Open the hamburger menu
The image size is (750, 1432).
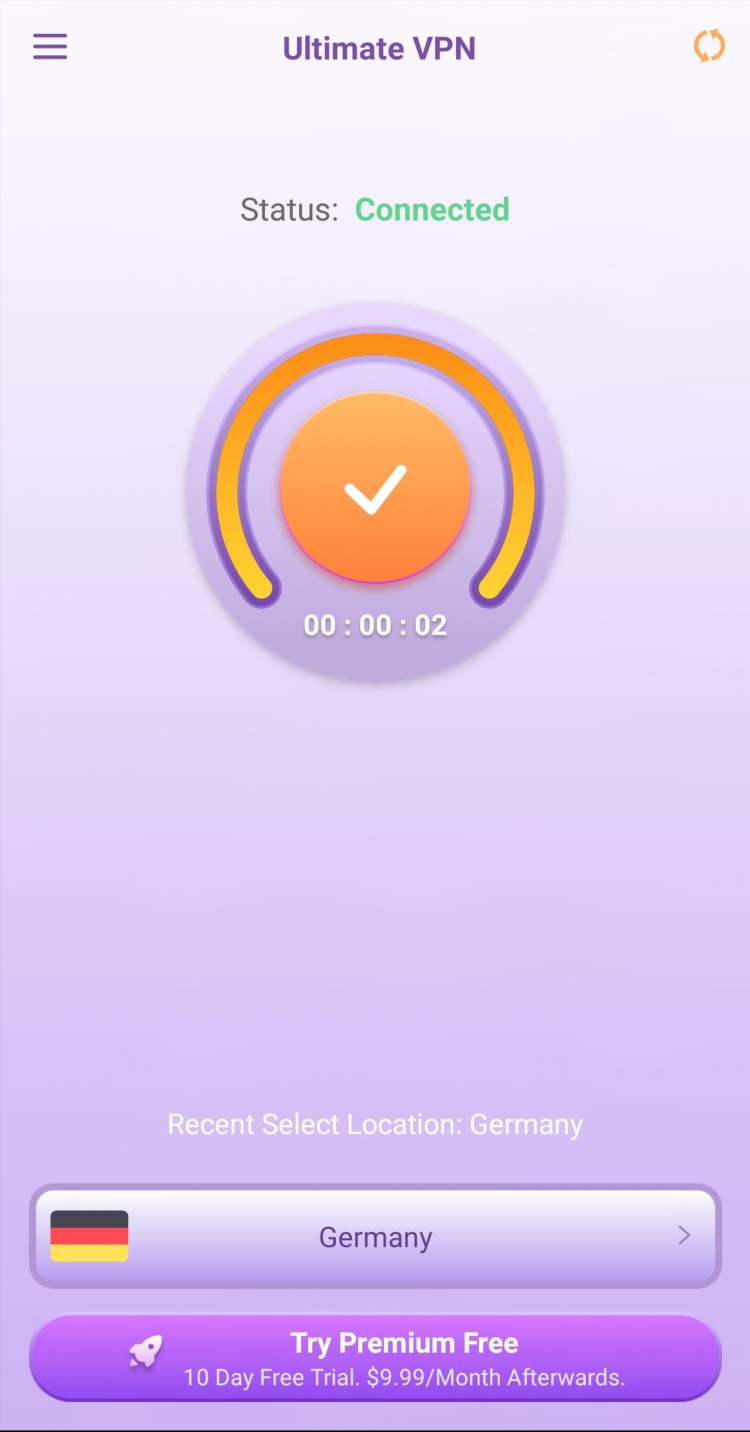(50, 47)
